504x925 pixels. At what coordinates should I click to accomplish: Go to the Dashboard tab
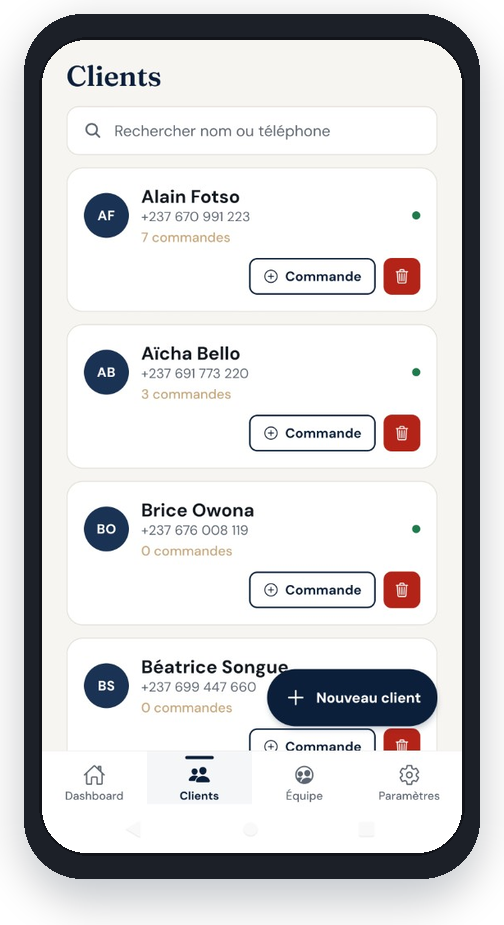[94, 783]
